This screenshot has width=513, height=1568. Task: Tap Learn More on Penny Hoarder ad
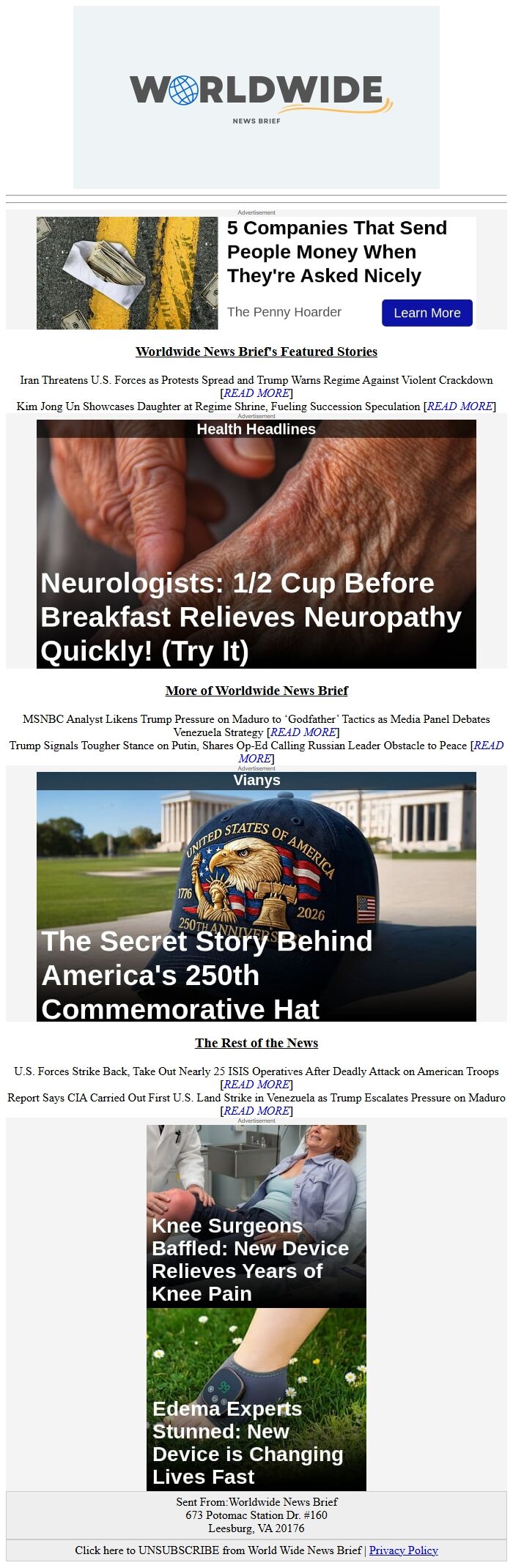click(x=427, y=313)
